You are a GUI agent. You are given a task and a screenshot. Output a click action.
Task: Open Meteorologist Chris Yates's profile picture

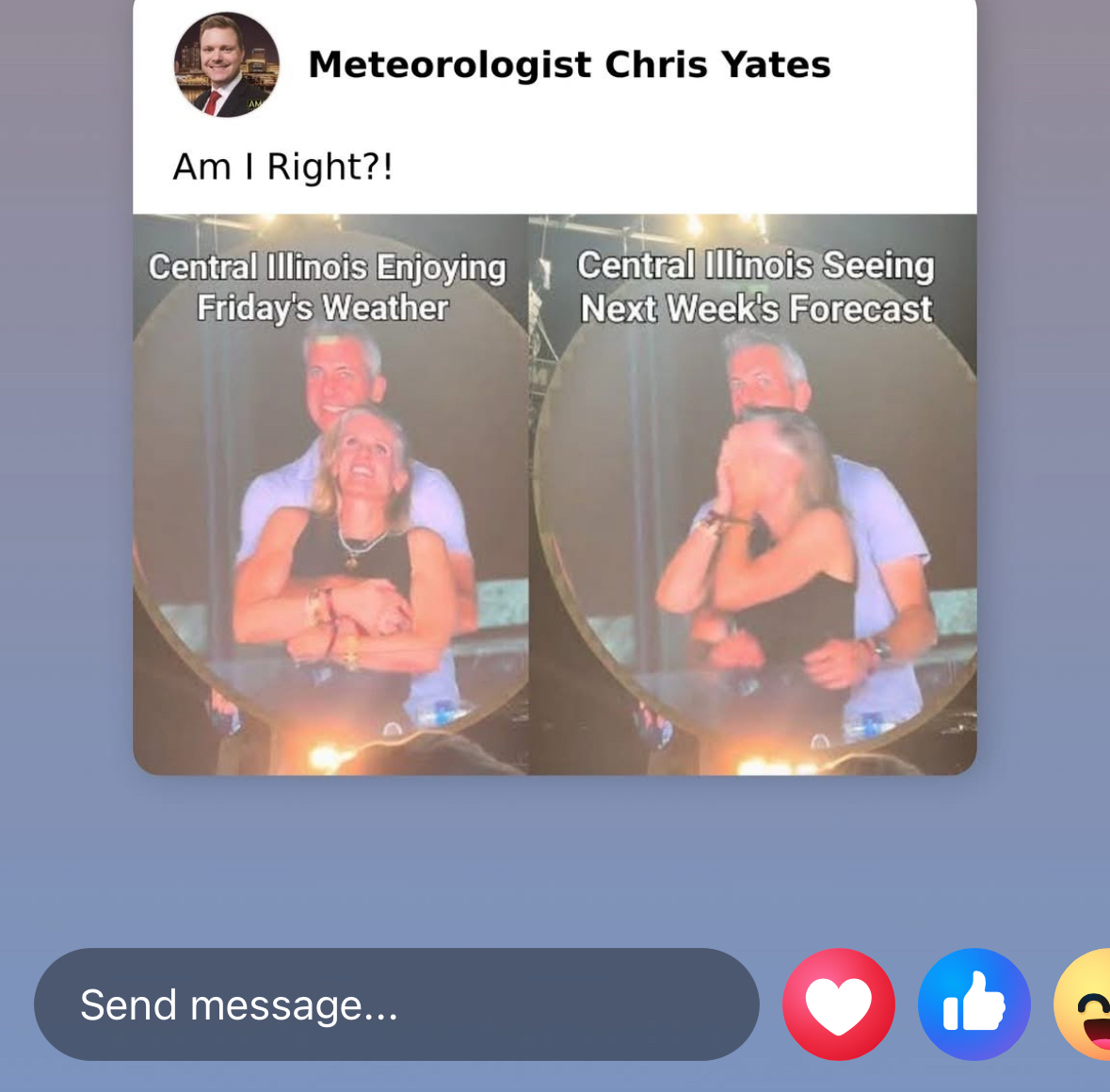click(226, 65)
